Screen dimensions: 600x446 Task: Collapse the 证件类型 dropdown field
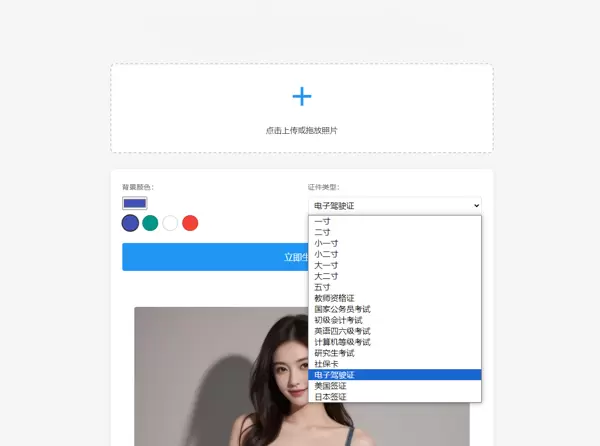pyautogui.click(x=394, y=205)
